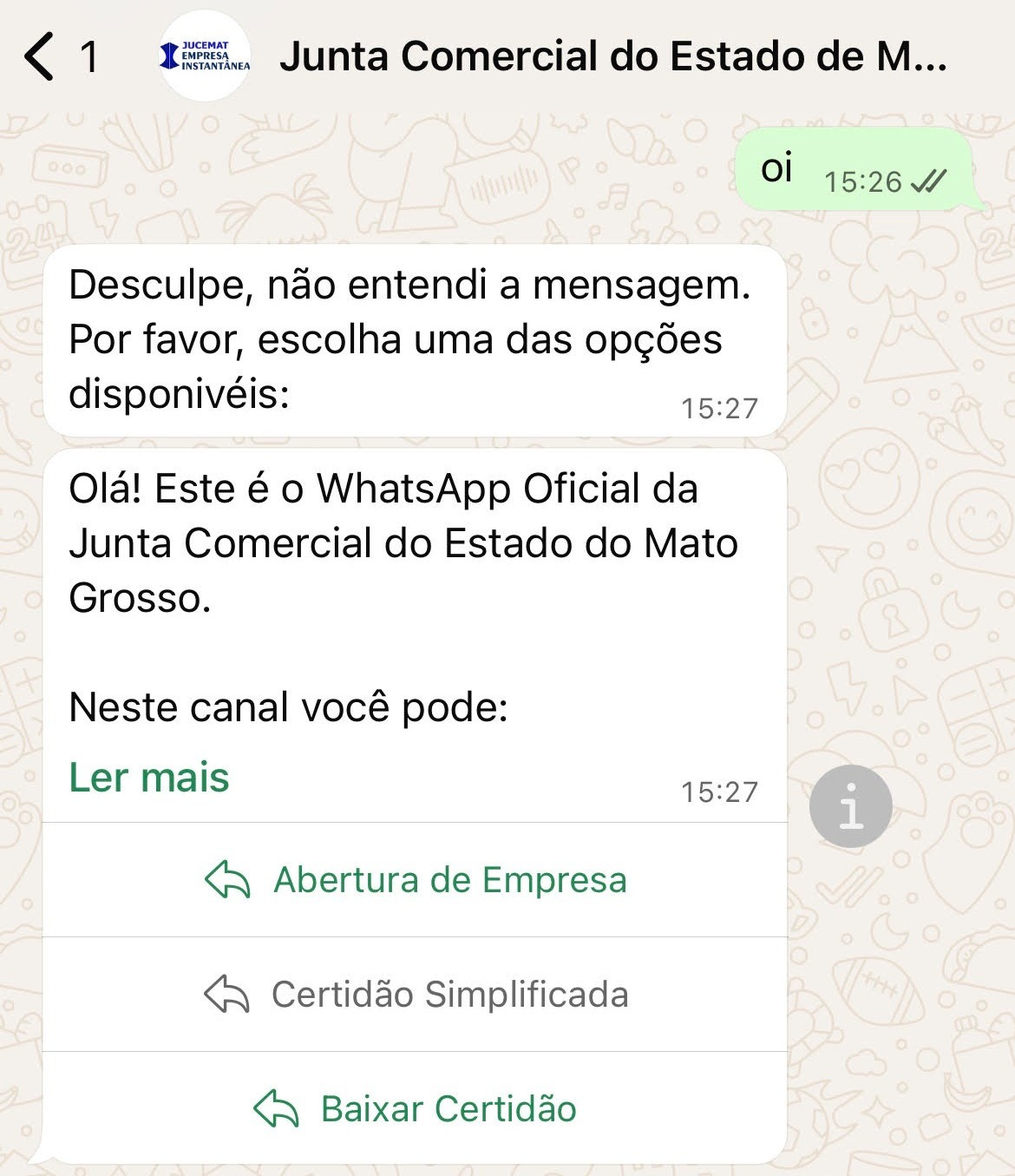This screenshot has height=1176, width=1015.
Task: Open Junta Comercial contact info header
Action: (612, 57)
